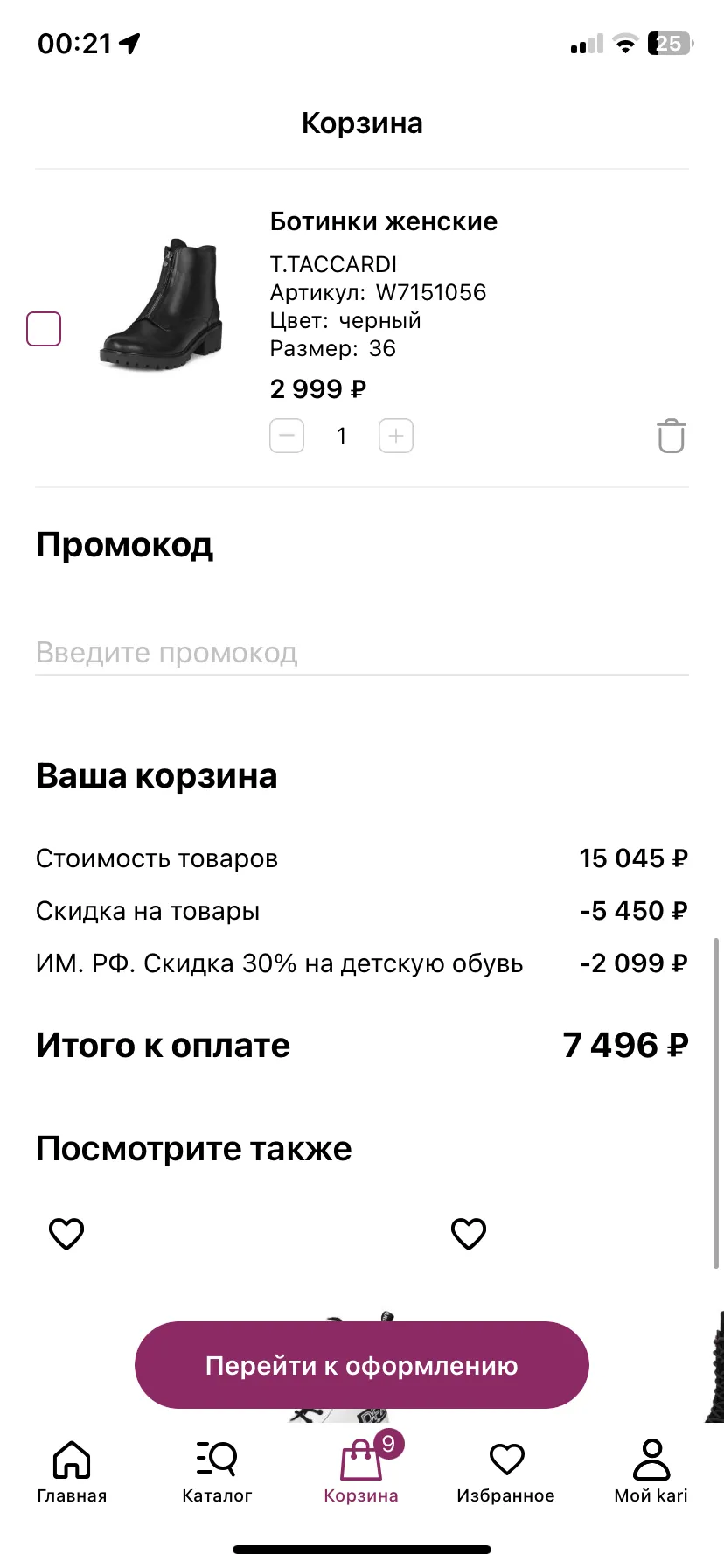Open the T.TACCARDI boots product image

[x=163, y=303]
